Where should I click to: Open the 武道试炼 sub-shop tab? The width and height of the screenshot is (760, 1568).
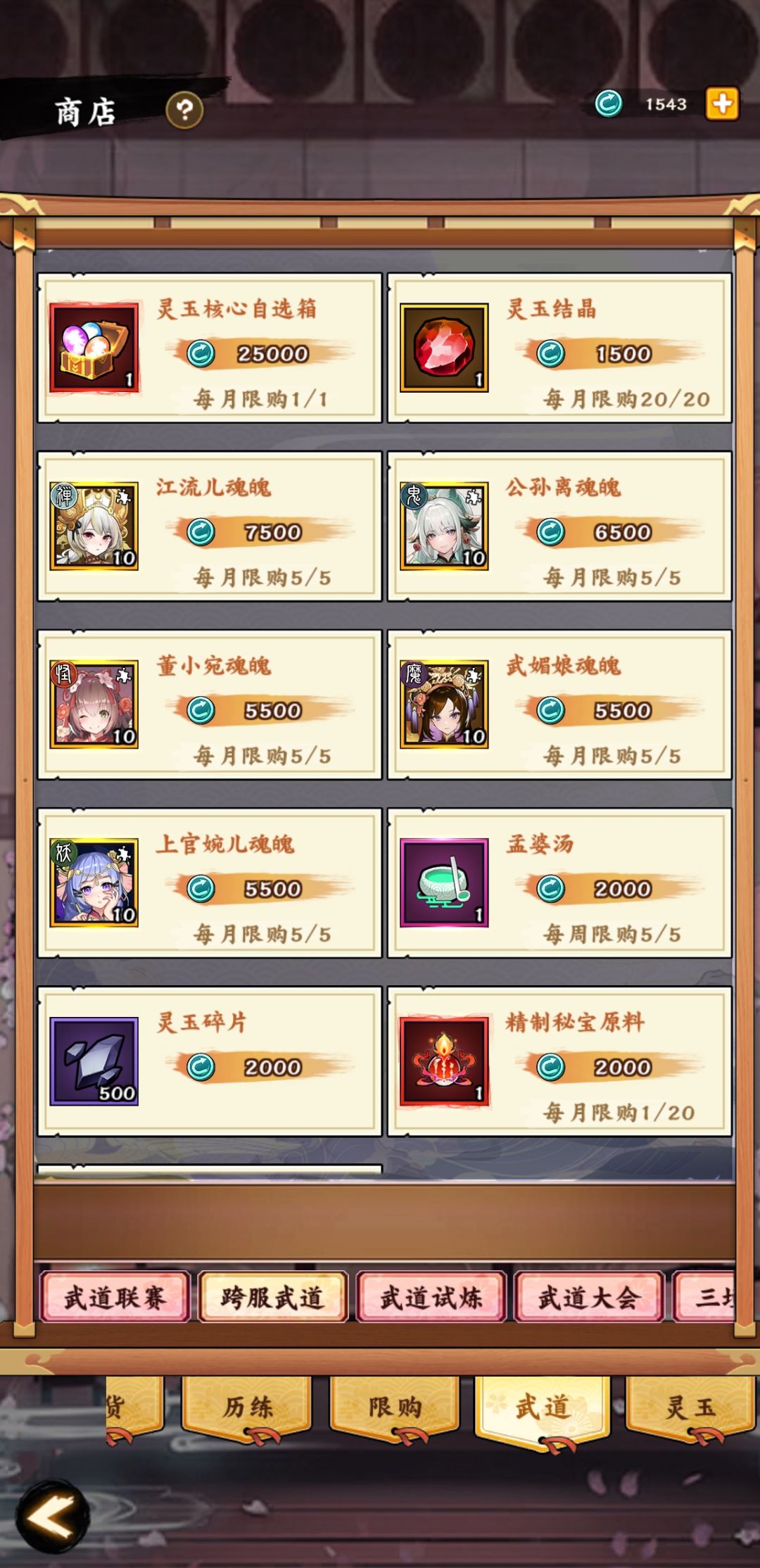pyautogui.click(x=431, y=1298)
